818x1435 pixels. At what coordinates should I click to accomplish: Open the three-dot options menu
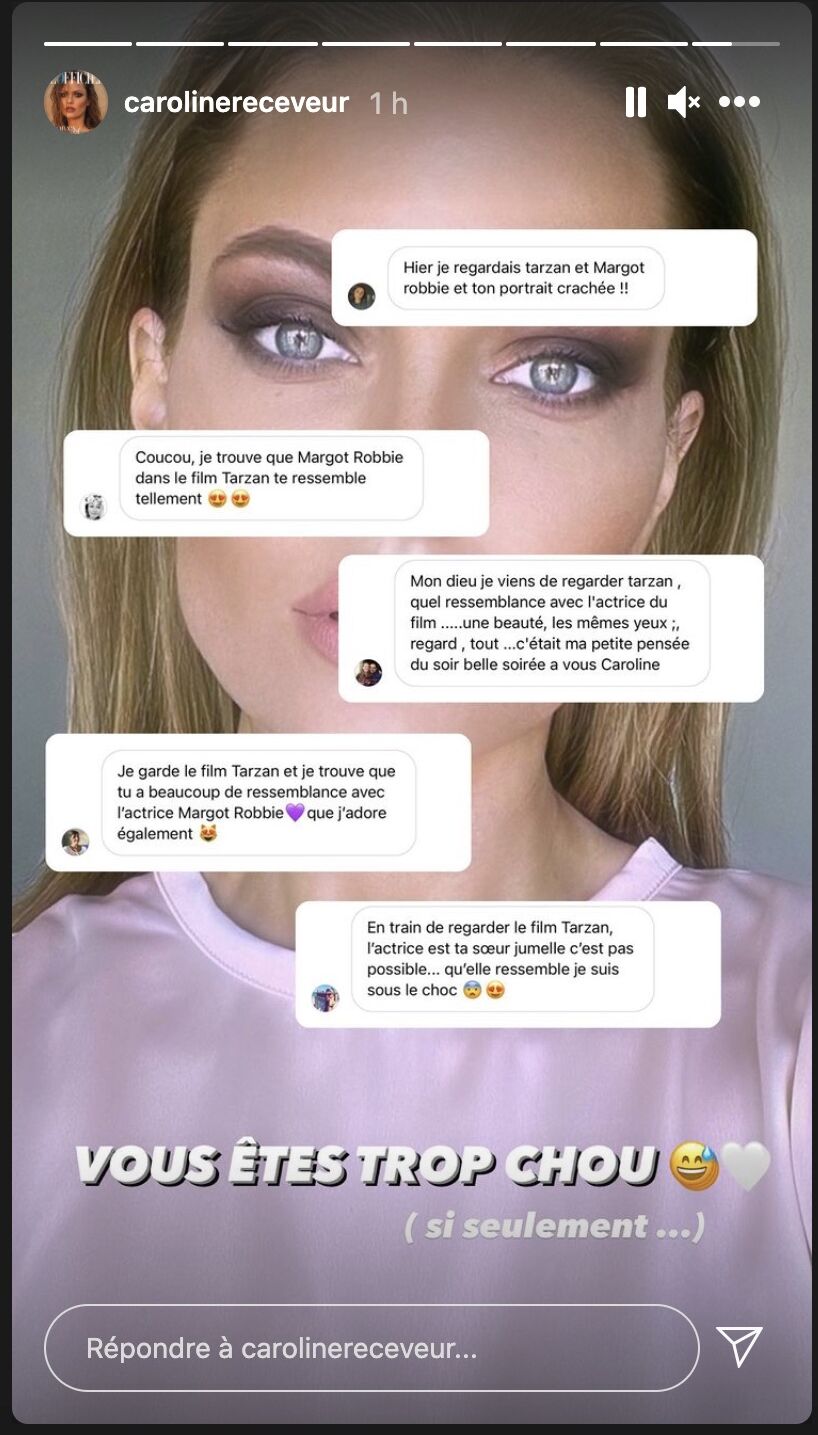[739, 102]
